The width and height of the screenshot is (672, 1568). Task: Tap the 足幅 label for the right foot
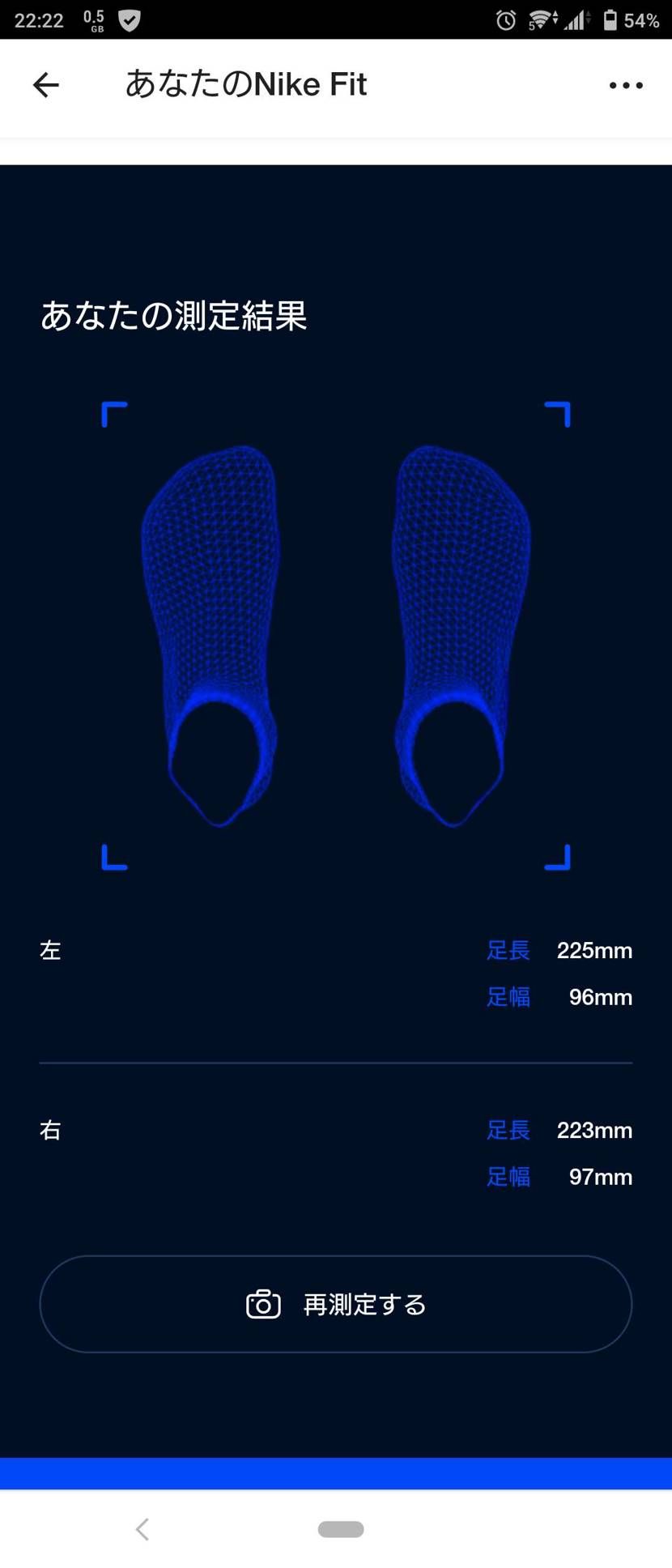[x=508, y=1177]
